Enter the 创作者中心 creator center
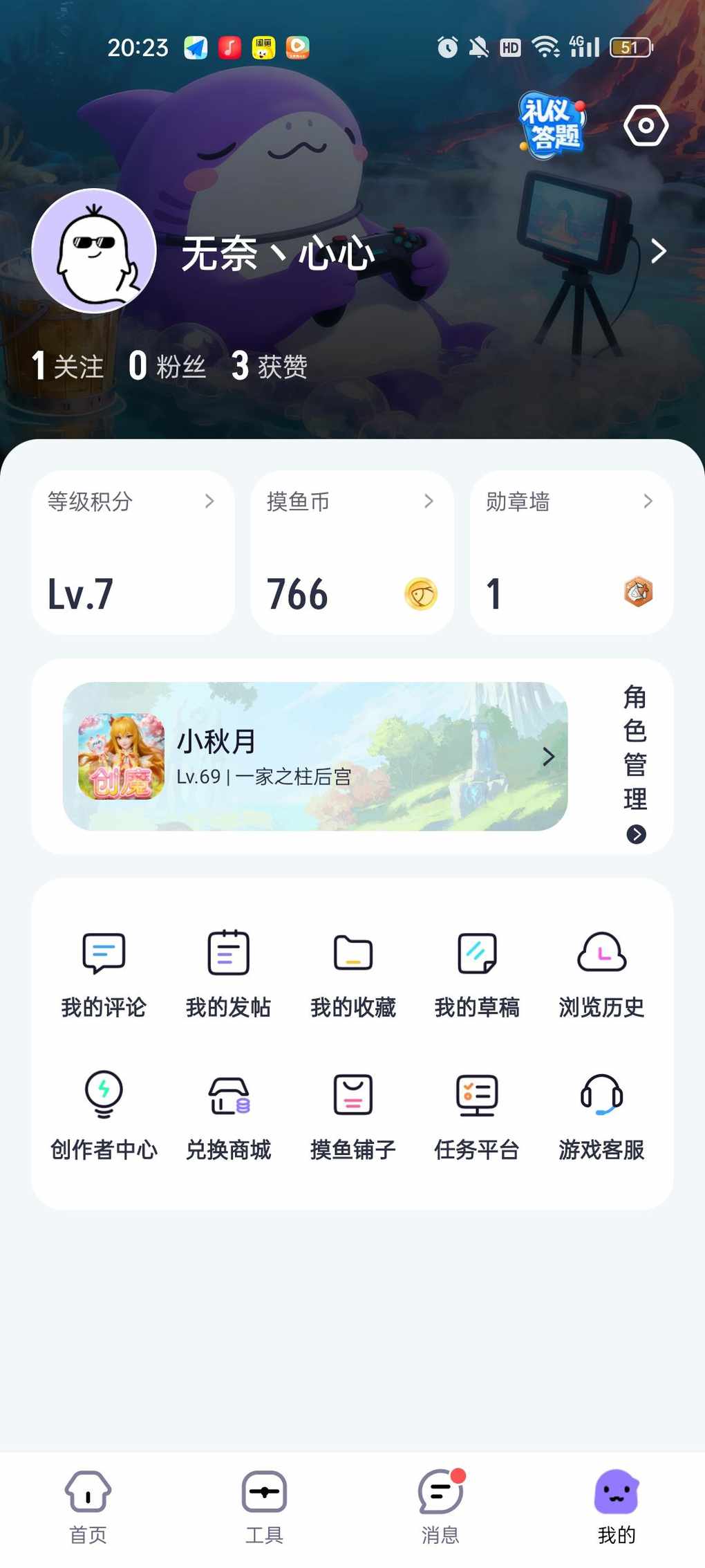Screen dimensions: 705x1568 [104, 1115]
